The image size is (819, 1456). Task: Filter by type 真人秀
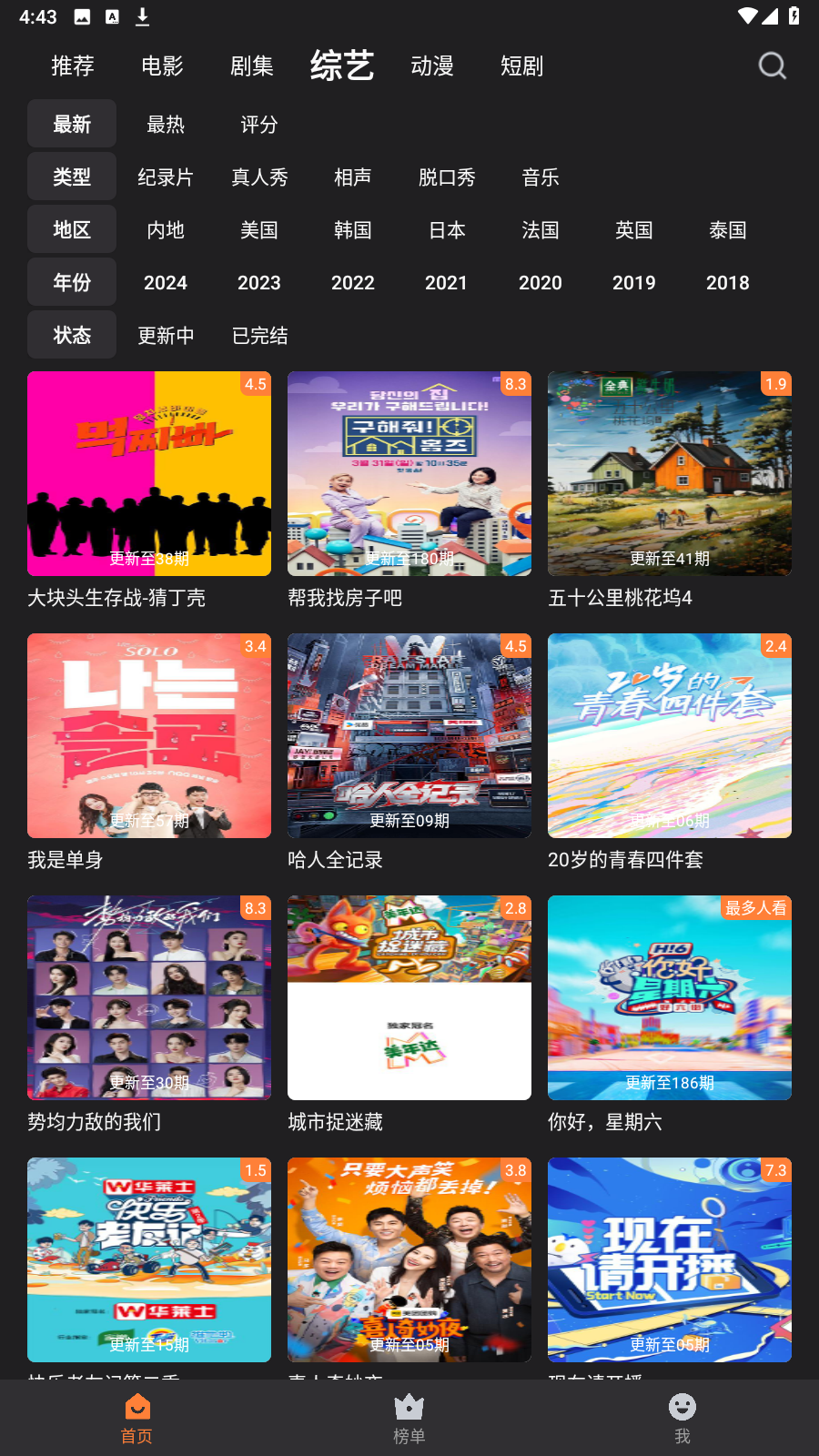pos(259,177)
